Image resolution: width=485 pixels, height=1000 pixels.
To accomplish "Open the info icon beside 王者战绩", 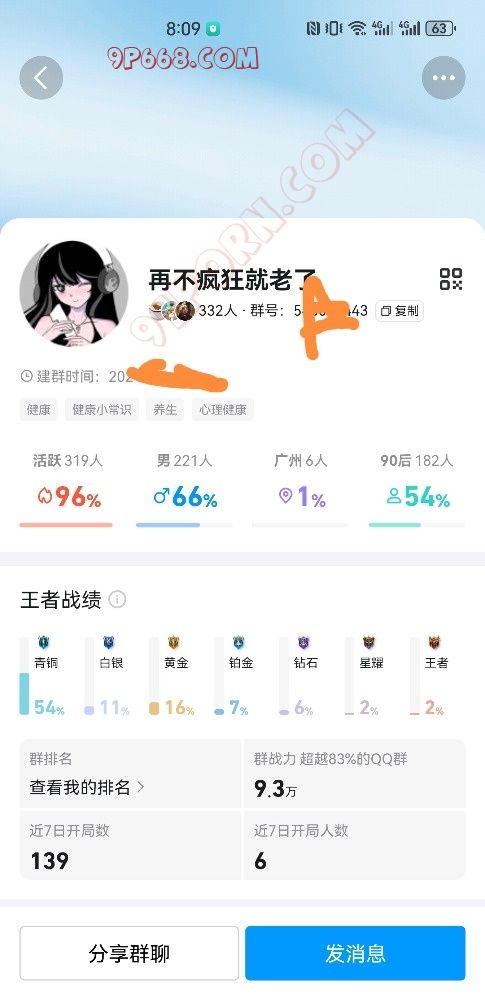I will (x=117, y=599).
